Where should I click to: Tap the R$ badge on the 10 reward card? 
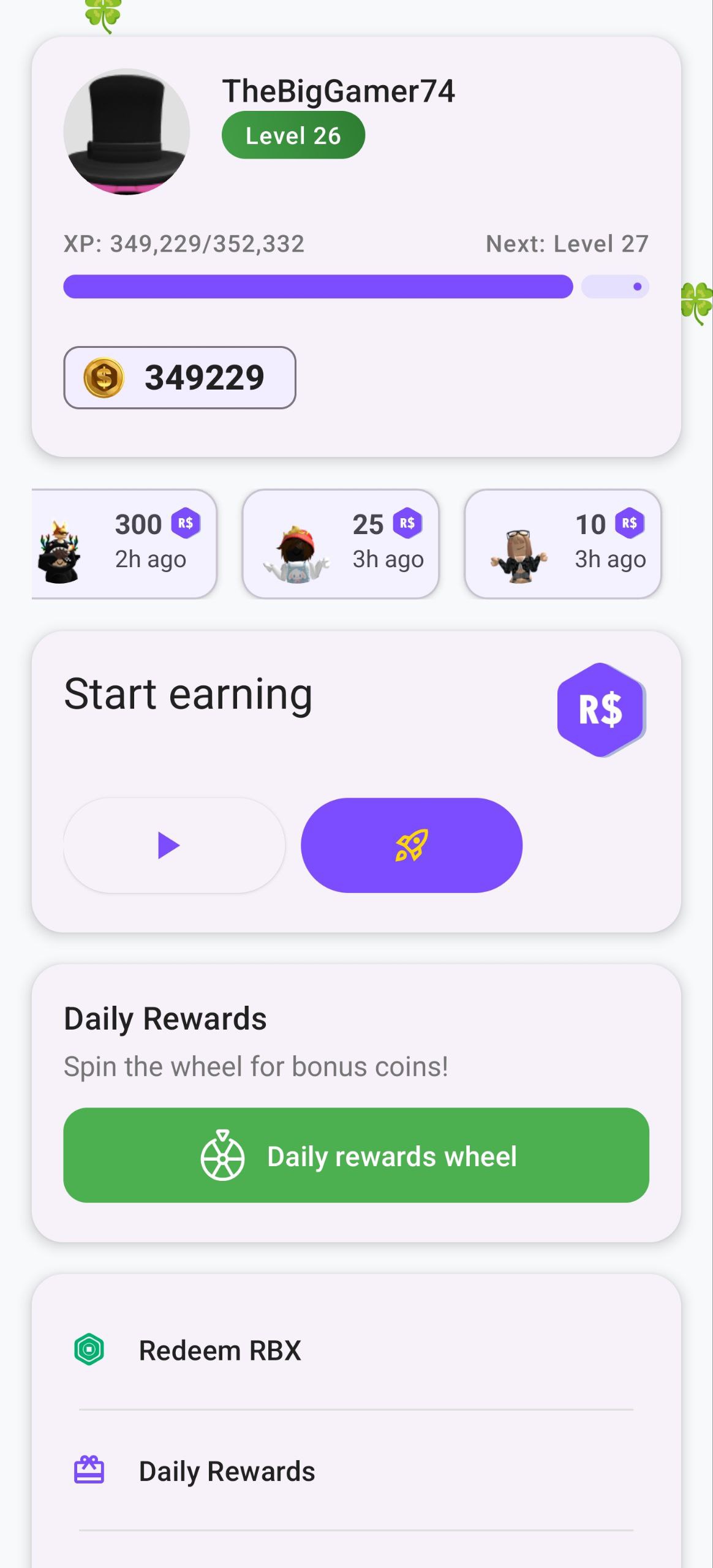[631, 524]
